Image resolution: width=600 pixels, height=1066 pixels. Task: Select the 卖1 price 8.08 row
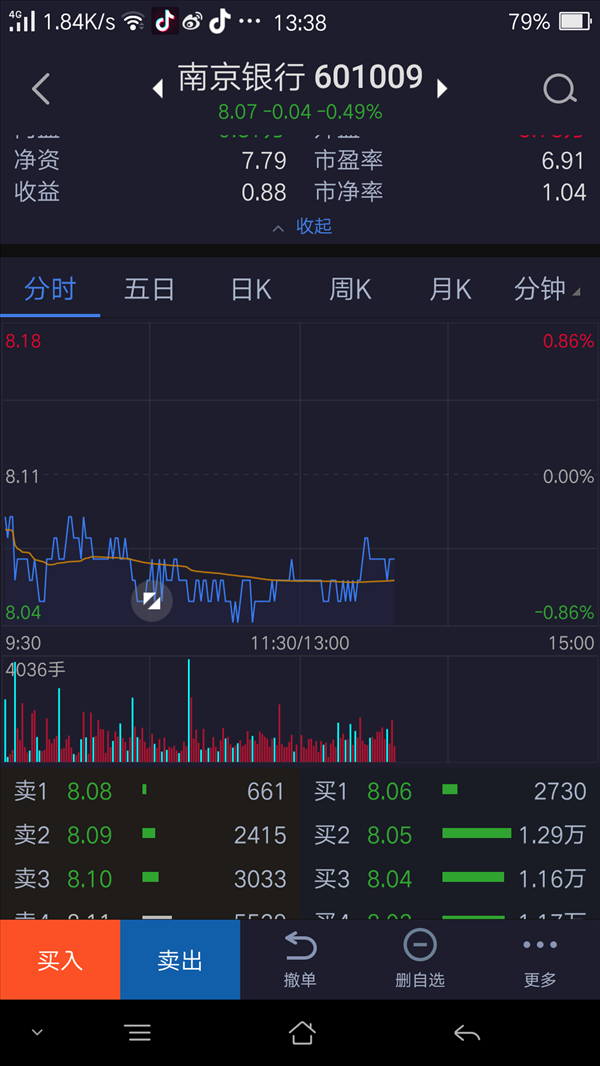click(149, 791)
